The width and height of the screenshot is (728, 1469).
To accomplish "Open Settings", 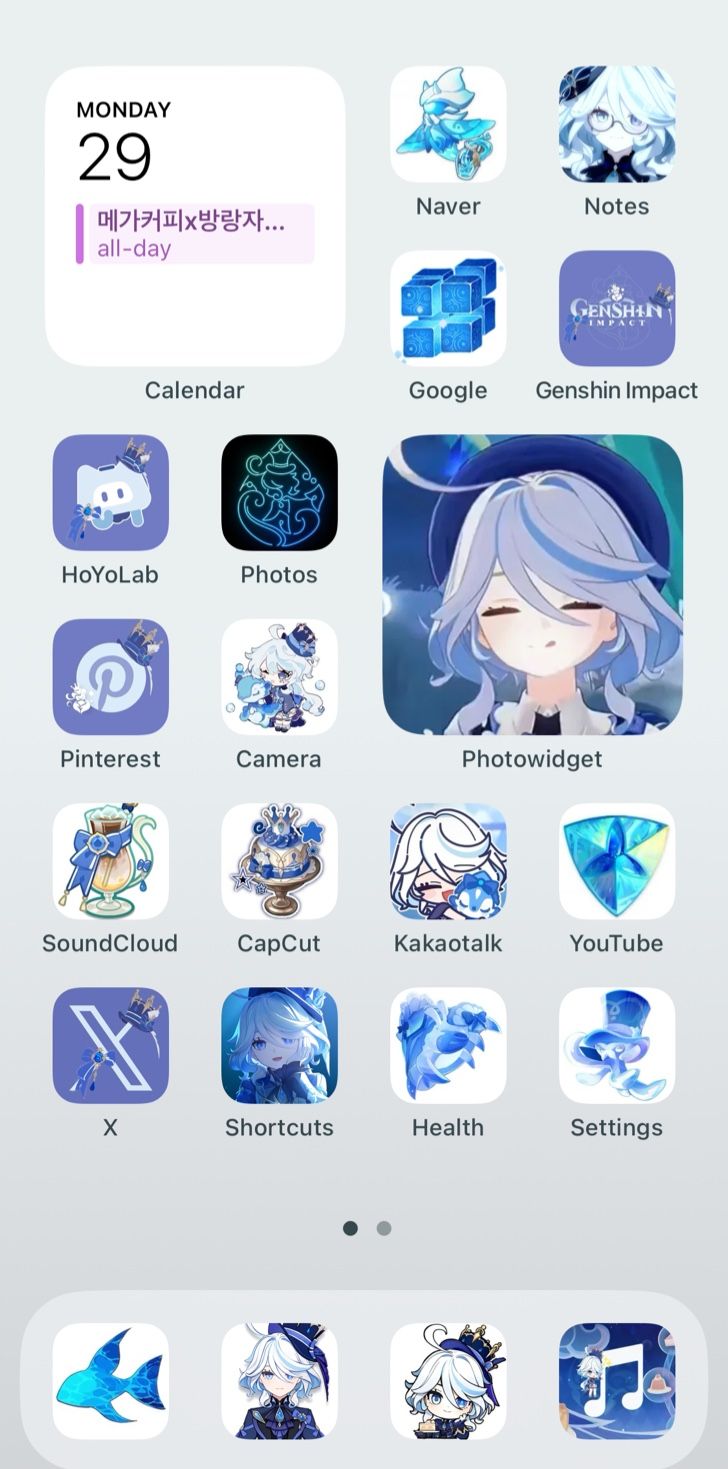I will [617, 1045].
